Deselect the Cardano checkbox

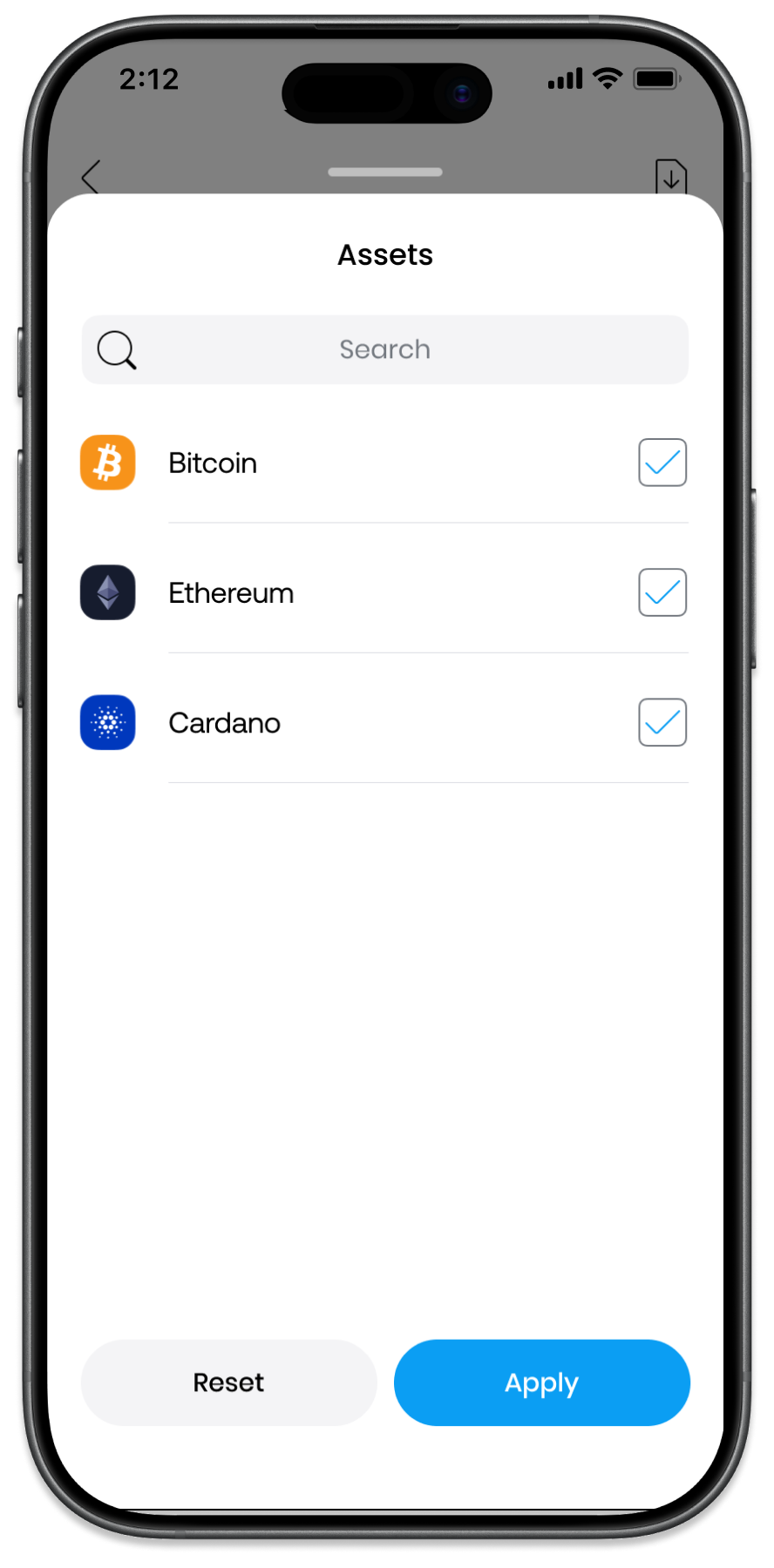tap(662, 722)
